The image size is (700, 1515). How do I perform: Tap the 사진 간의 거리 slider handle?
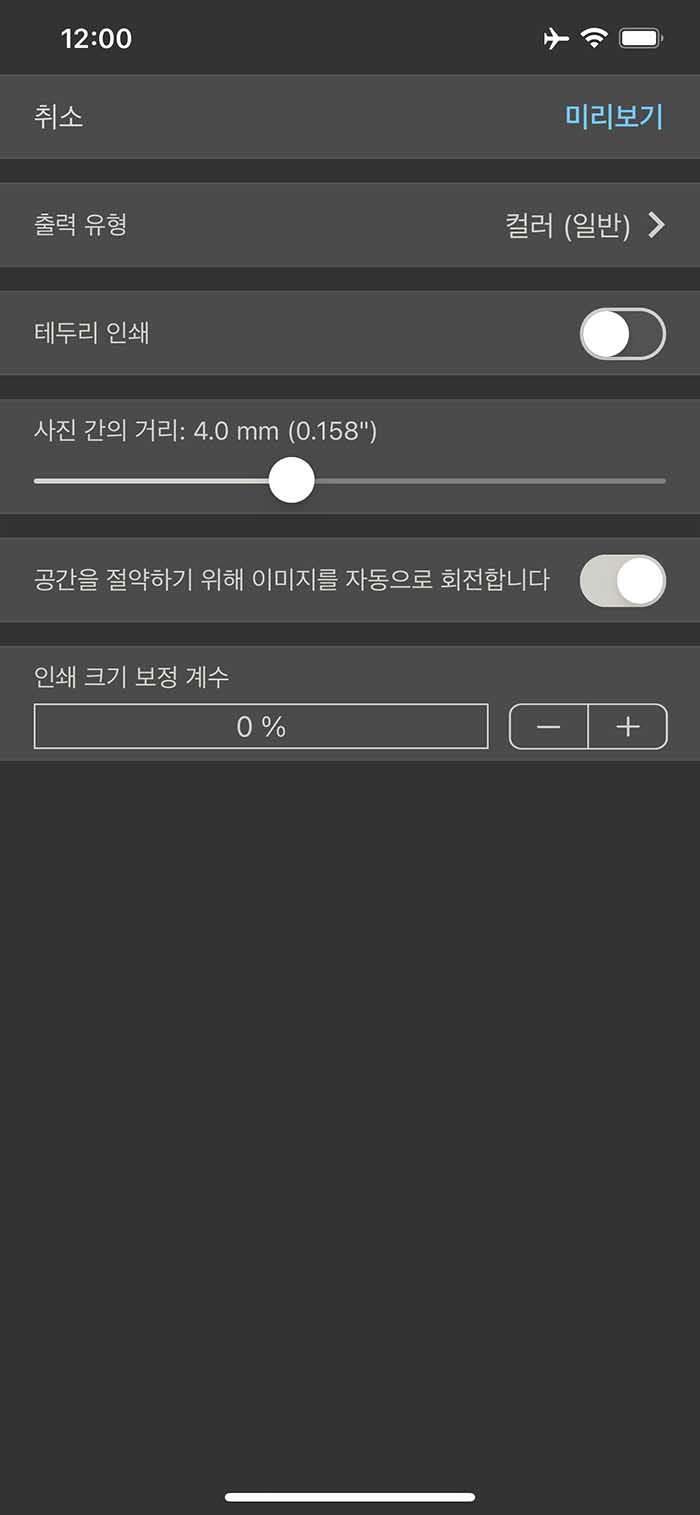(292, 481)
